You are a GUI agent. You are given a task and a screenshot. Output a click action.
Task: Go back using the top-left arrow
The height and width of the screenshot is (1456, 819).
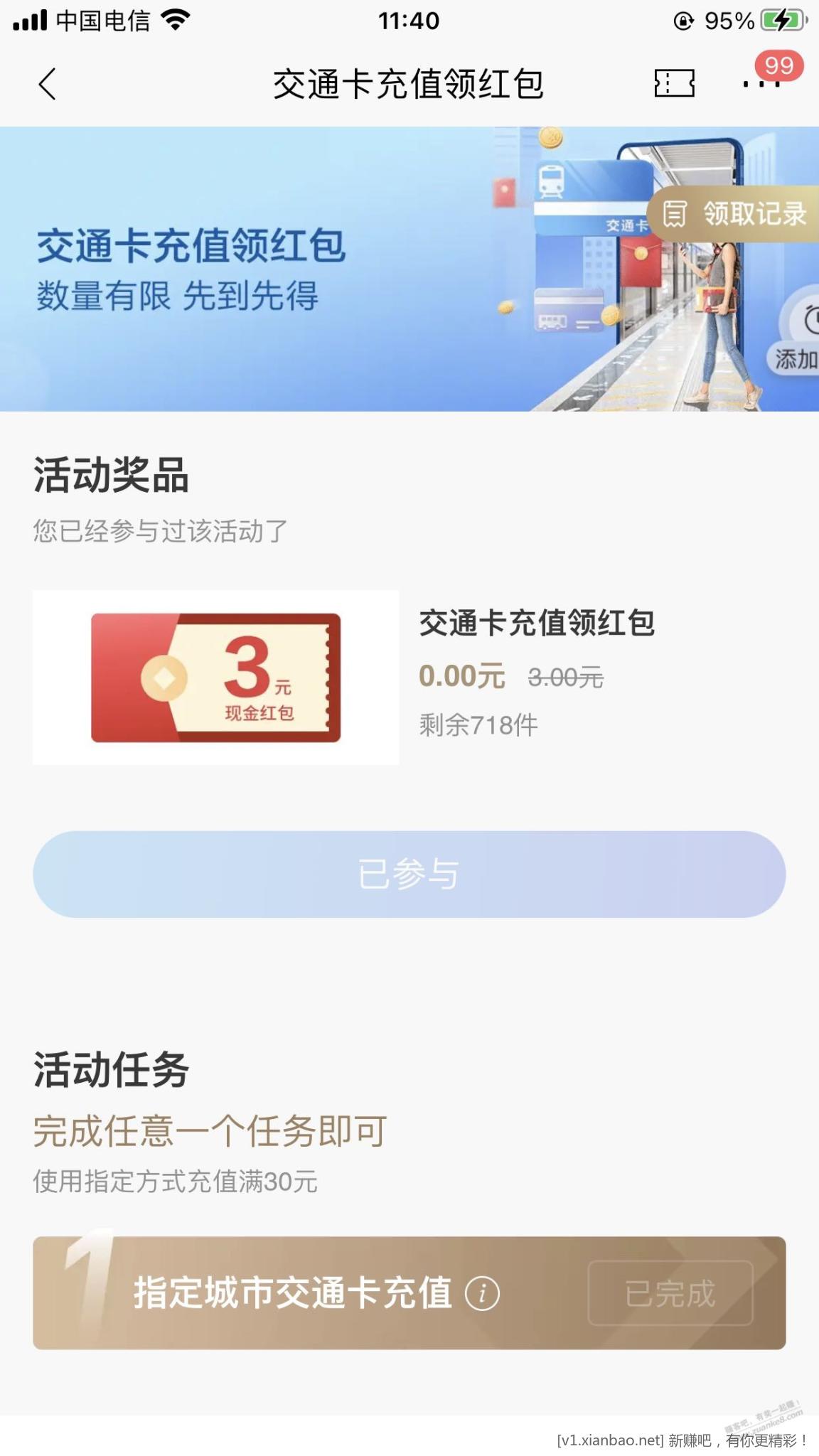pyautogui.click(x=47, y=85)
